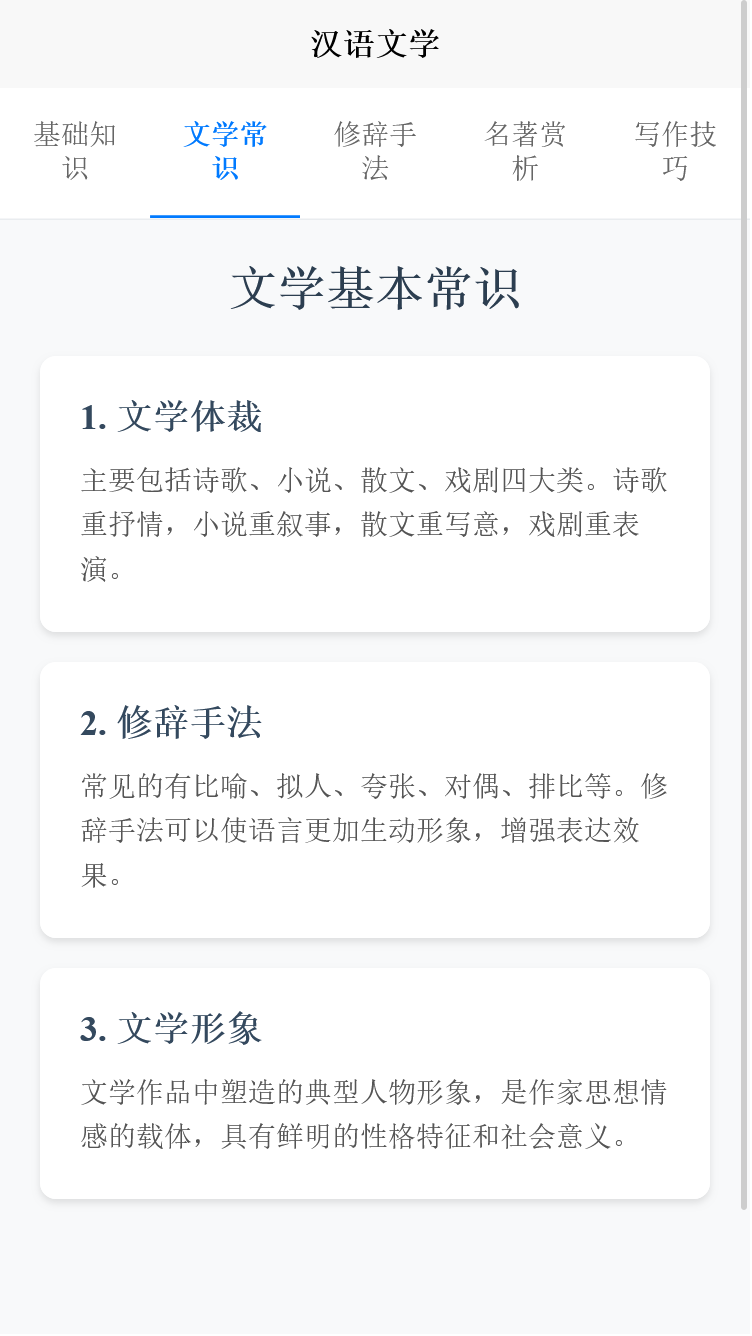The height and width of the screenshot is (1336, 752).
Task: Select the text about 典型人物形象
Action: 375,1112
